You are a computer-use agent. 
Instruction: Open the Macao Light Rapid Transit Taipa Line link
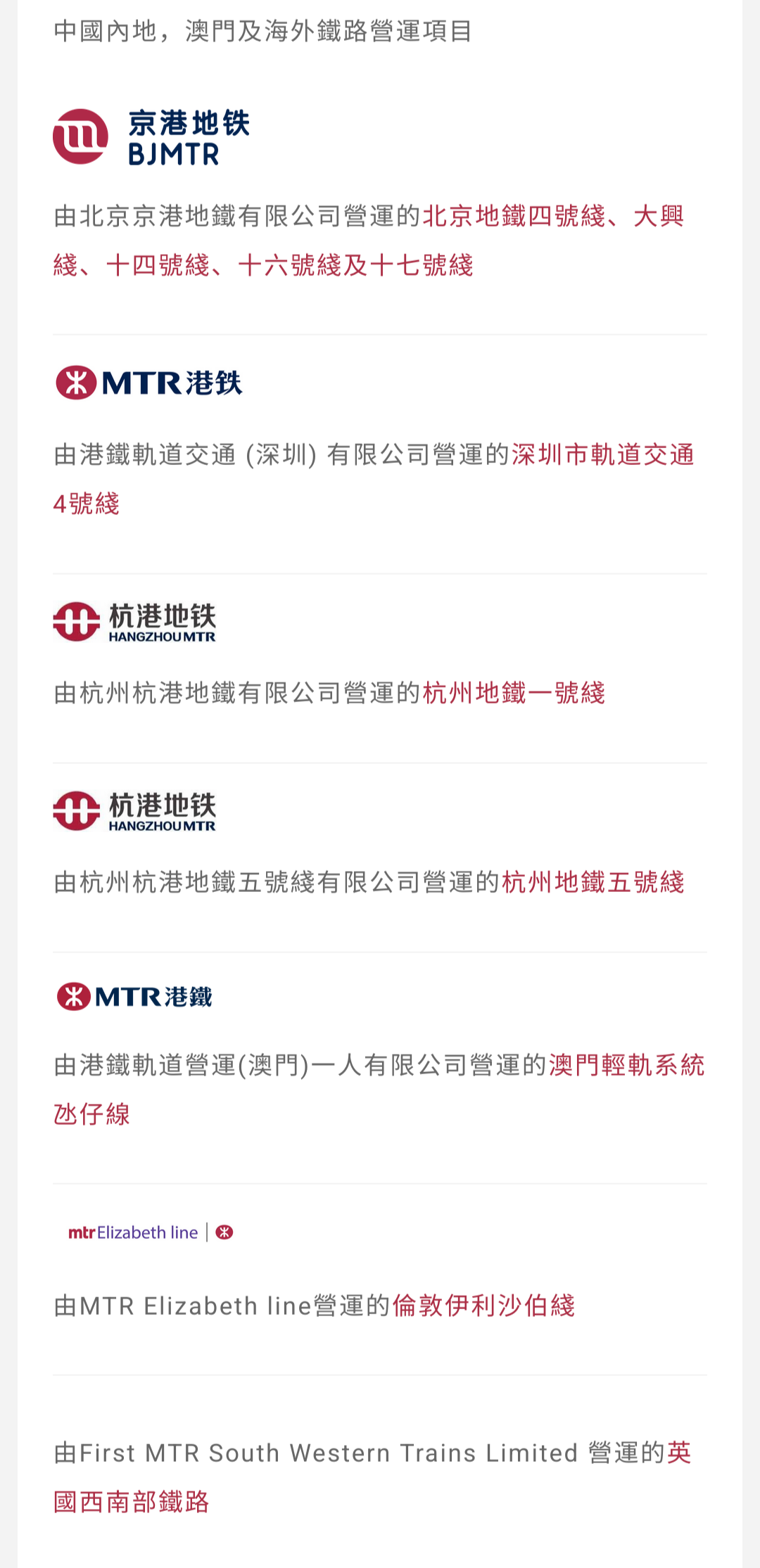379,1090
